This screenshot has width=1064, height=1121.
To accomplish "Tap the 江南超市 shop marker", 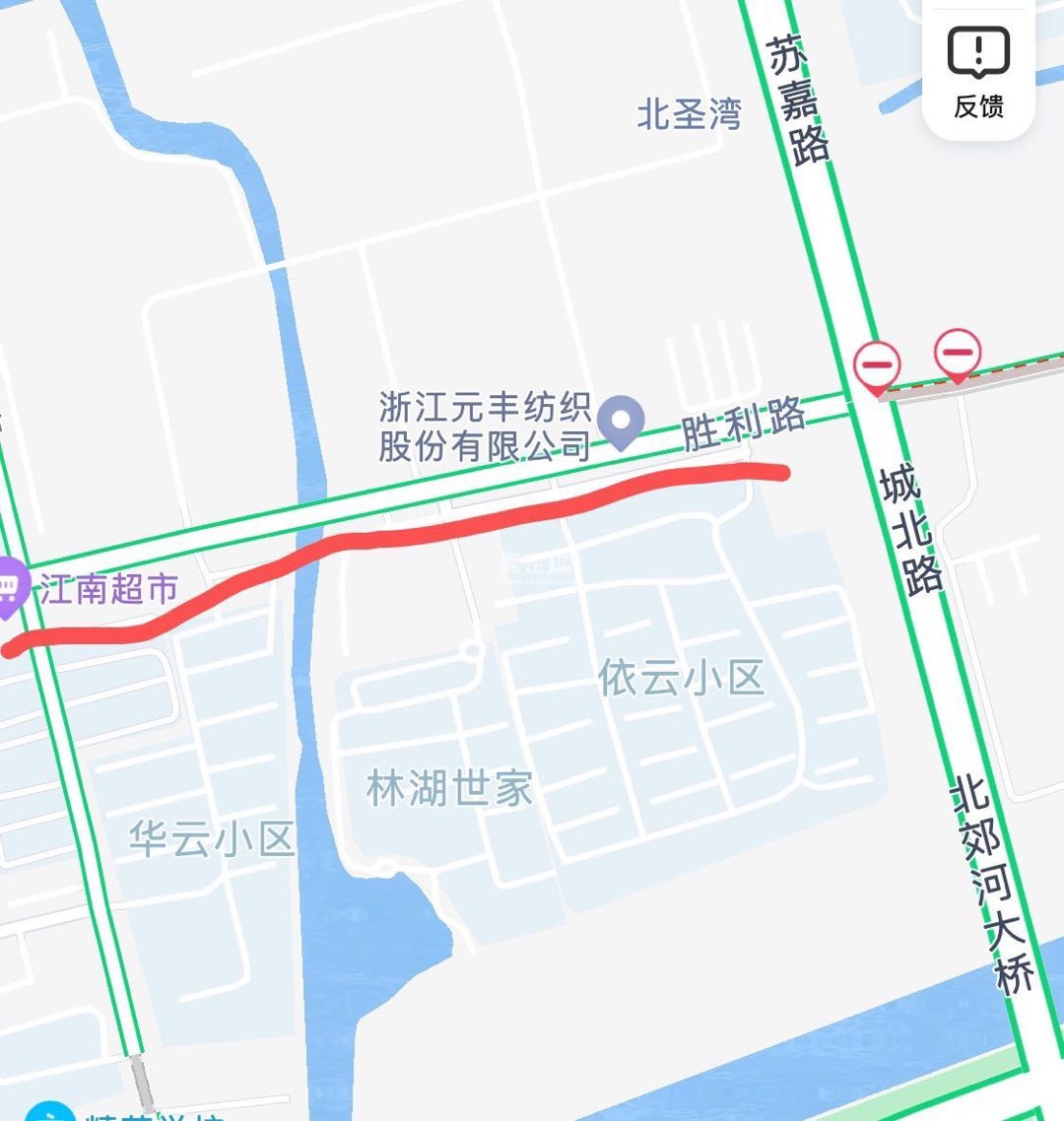I will click(x=11, y=587).
